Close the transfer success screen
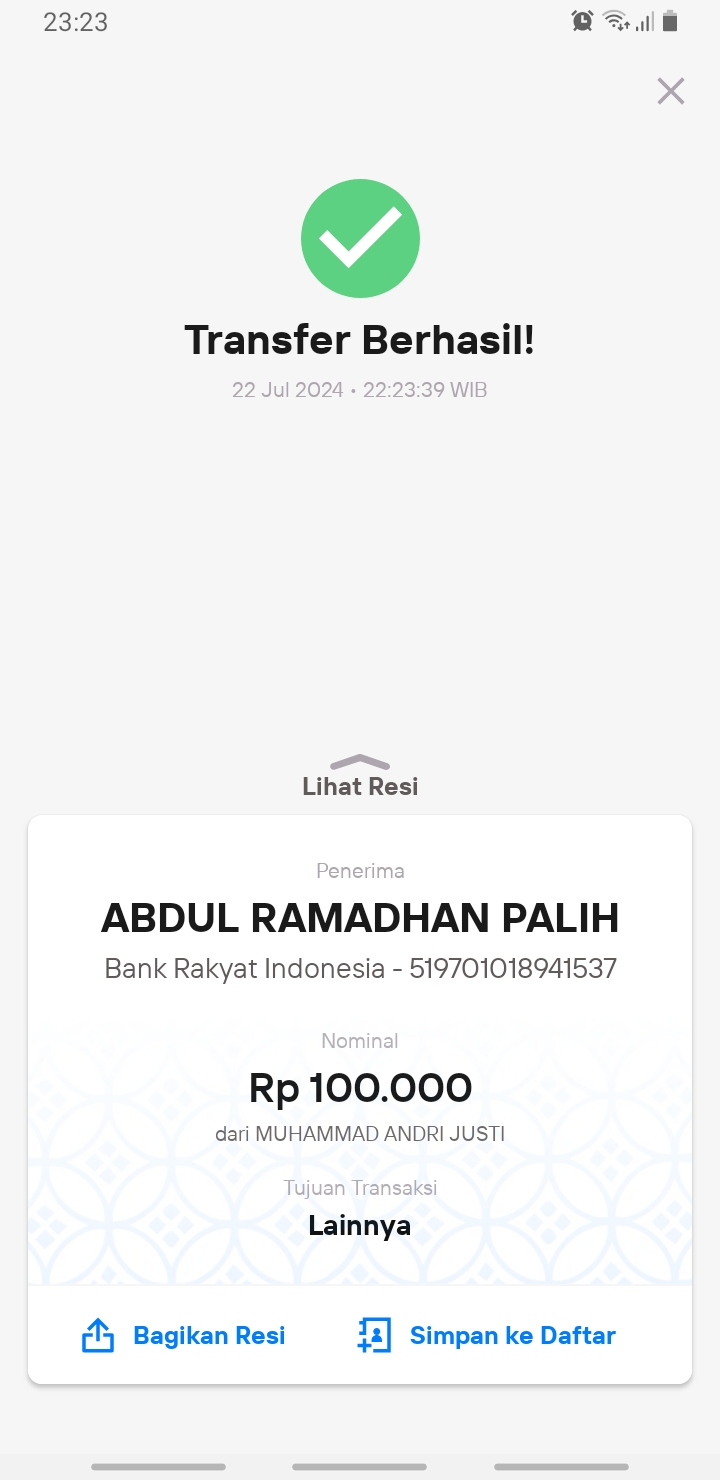This screenshot has height=1480, width=720. click(670, 91)
